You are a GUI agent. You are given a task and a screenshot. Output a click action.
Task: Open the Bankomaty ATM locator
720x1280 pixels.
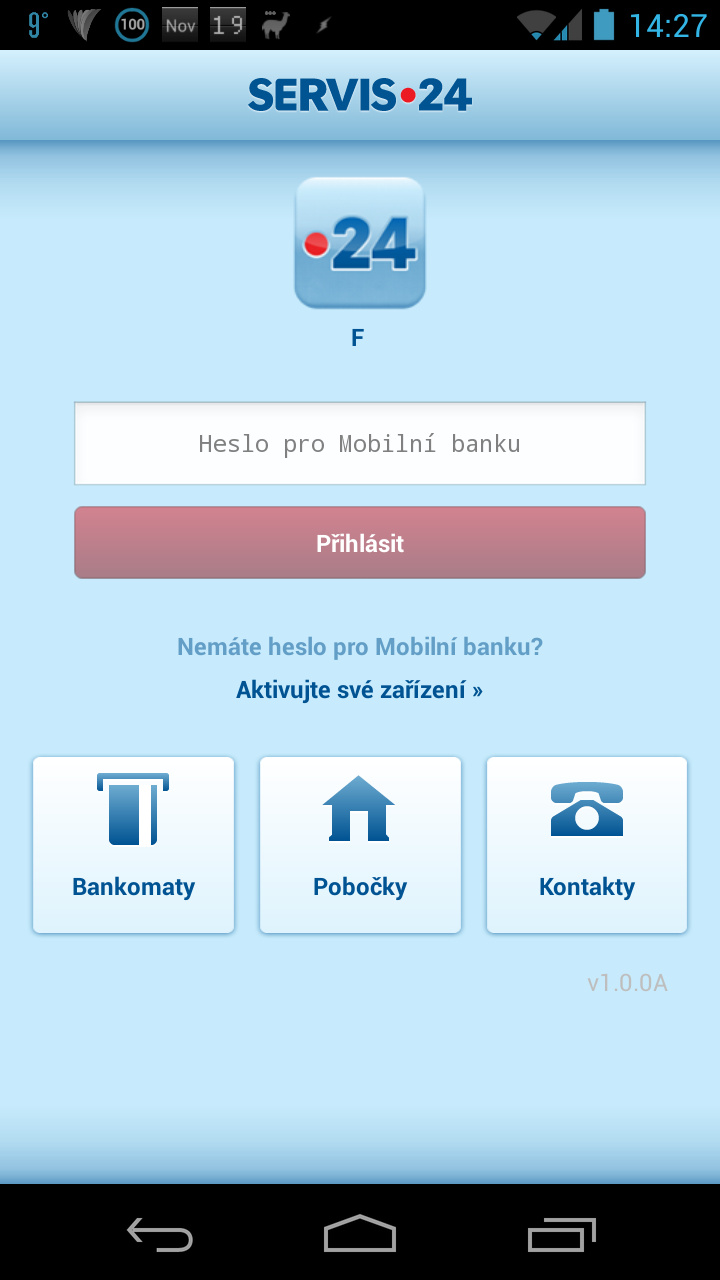pyautogui.click(x=134, y=845)
